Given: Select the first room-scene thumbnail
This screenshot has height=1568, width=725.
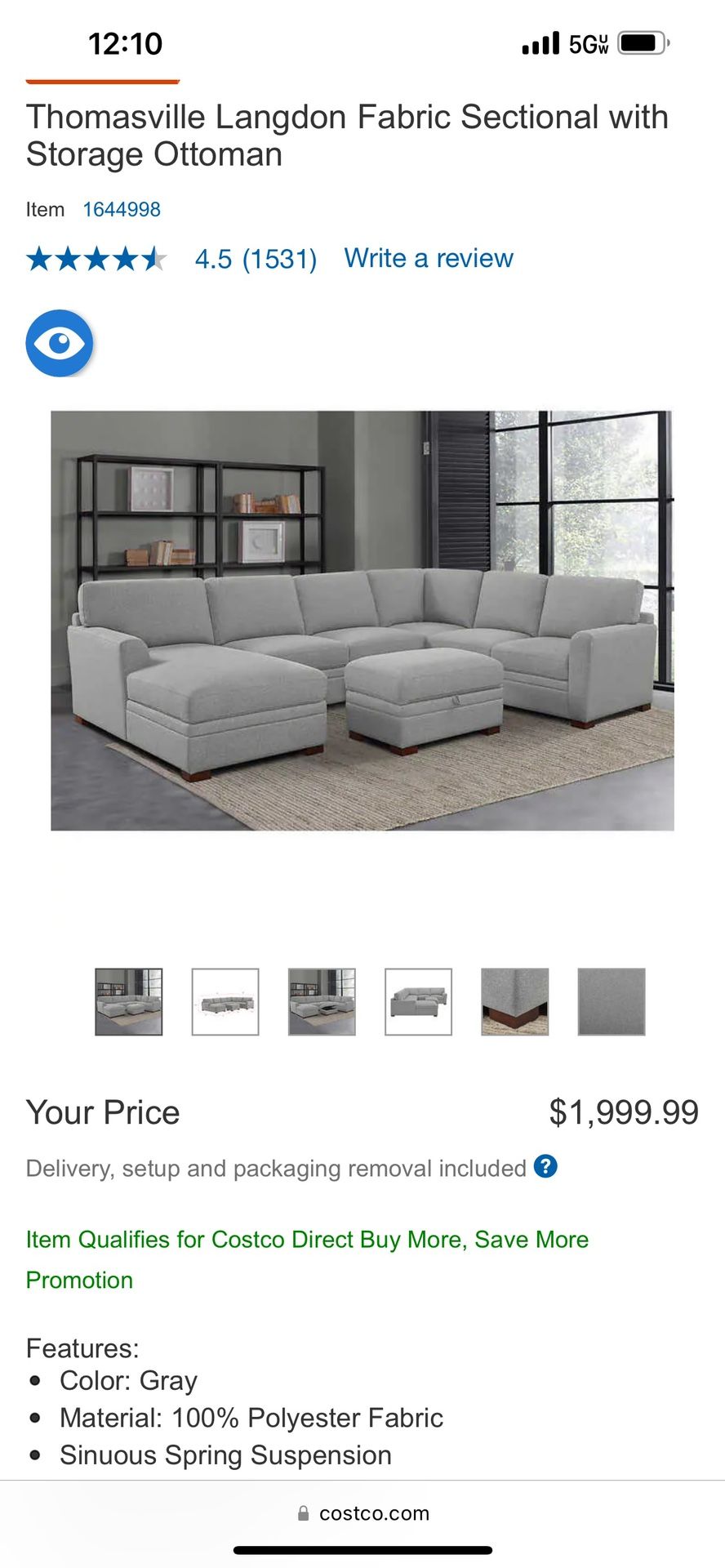Looking at the screenshot, I should 128,1002.
